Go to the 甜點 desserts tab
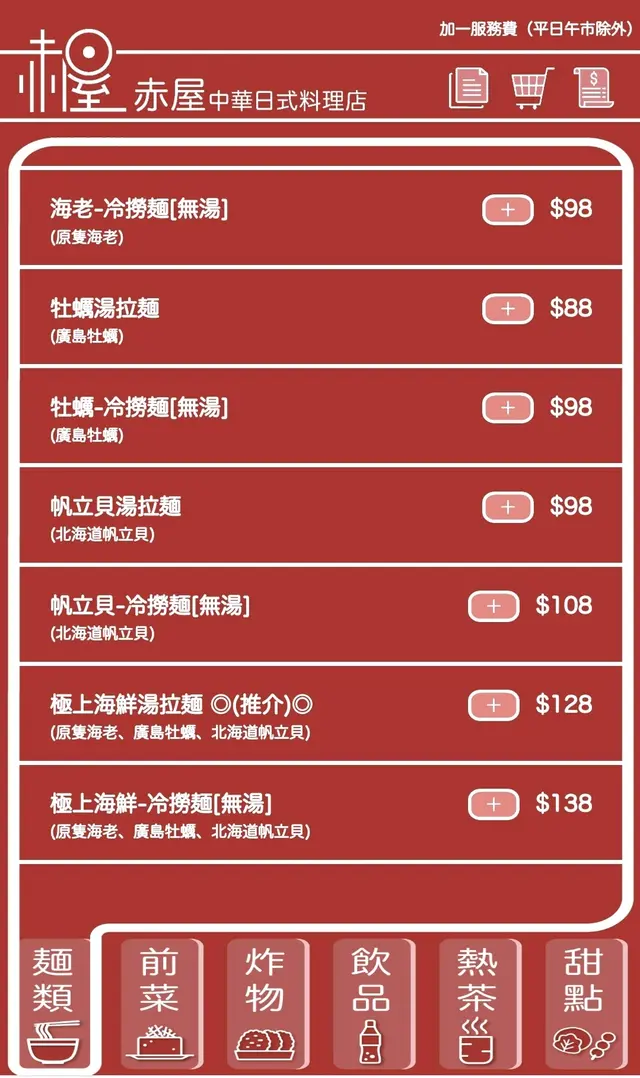The width and height of the screenshot is (640, 1078). 583,1001
